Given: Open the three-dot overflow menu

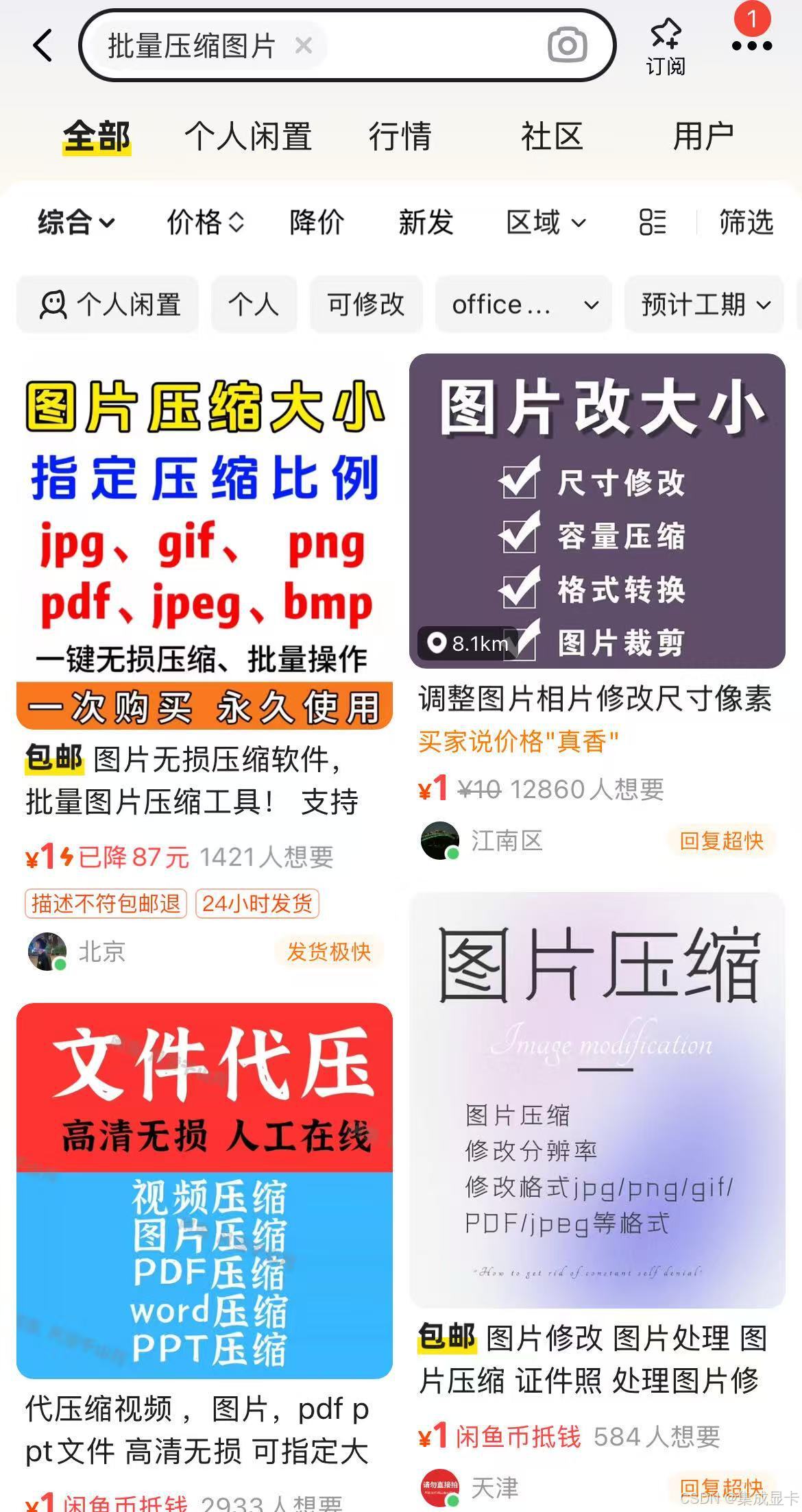Looking at the screenshot, I should click(751, 46).
